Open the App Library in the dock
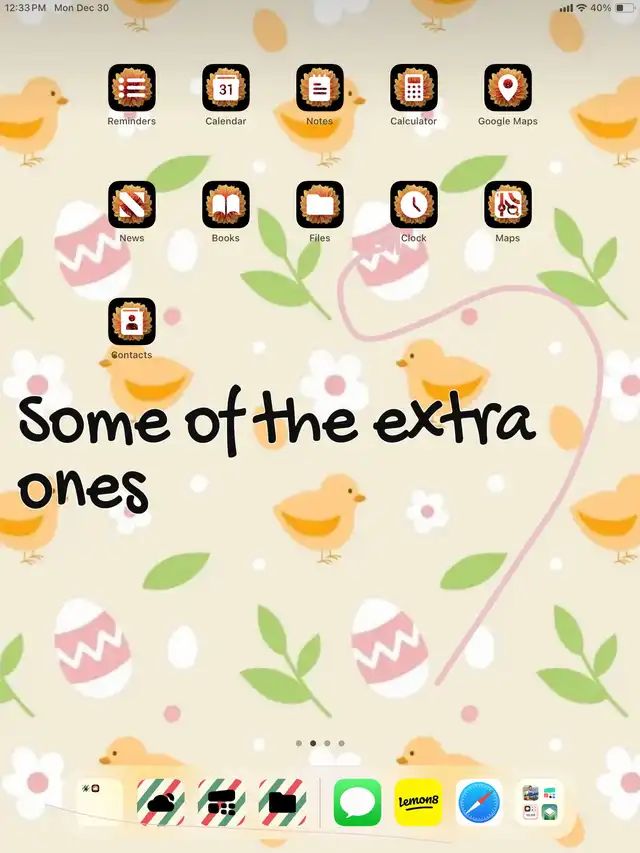The image size is (640, 853). tap(541, 802)
